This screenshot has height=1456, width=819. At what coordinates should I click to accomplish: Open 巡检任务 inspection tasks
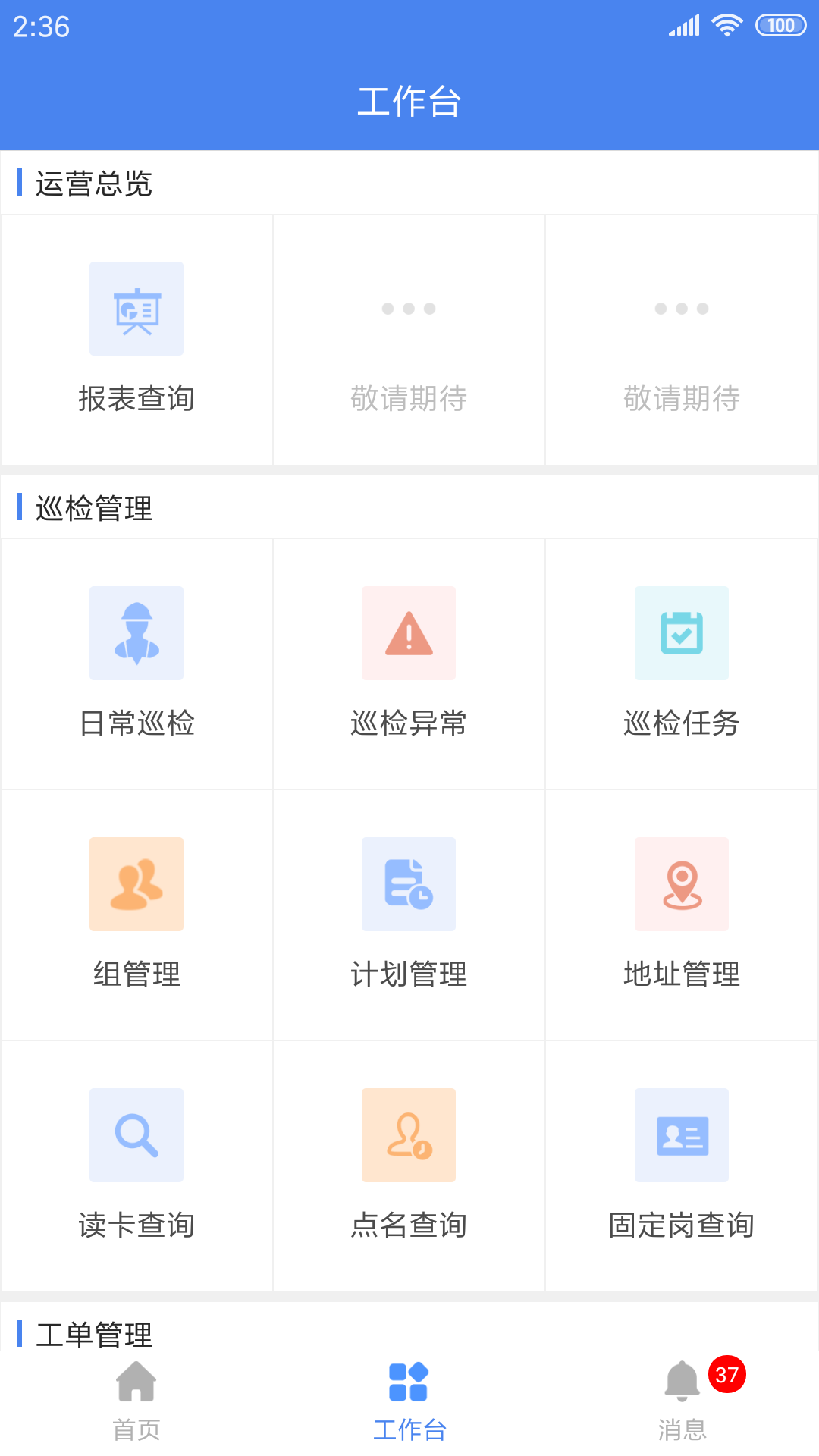point(682,664)
